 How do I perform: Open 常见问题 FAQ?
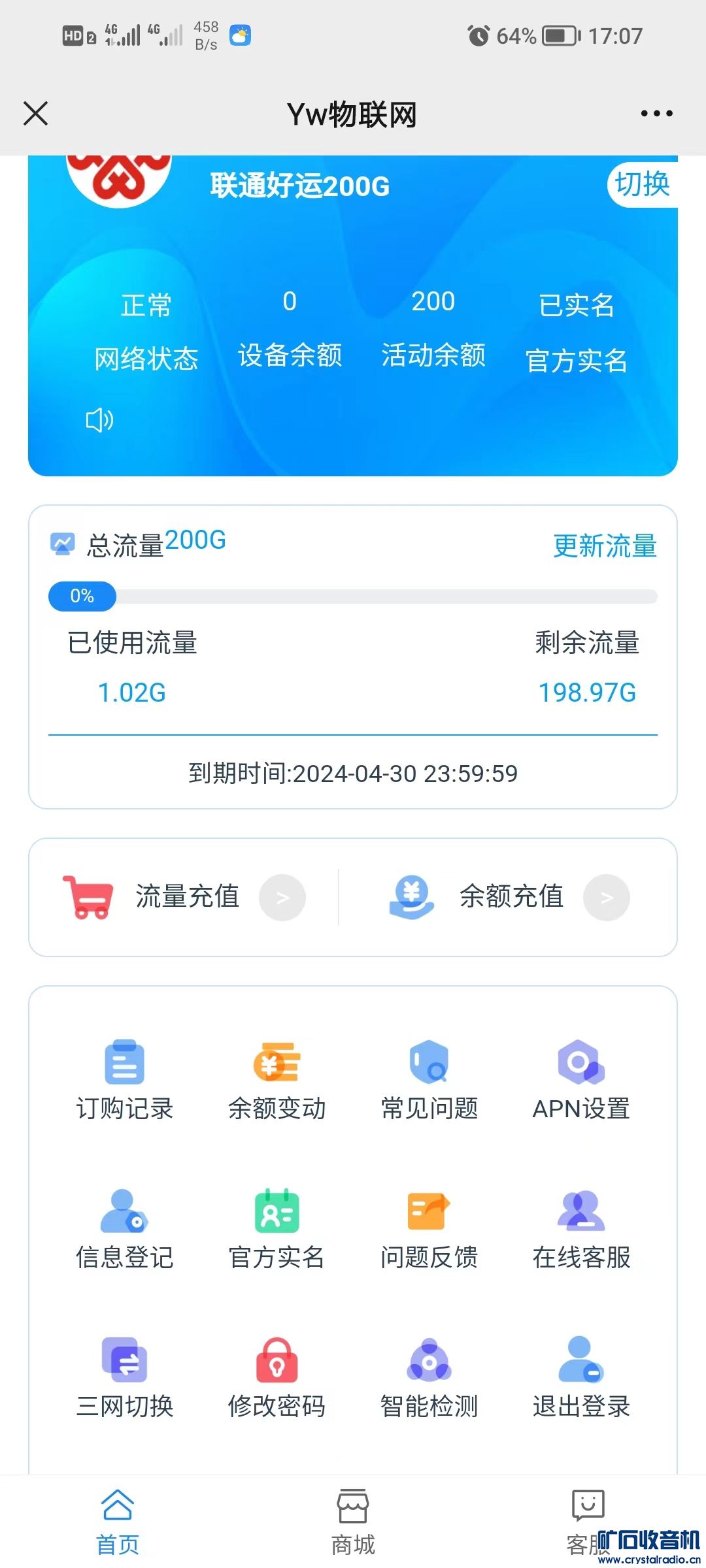click(x=429, y=1081)
